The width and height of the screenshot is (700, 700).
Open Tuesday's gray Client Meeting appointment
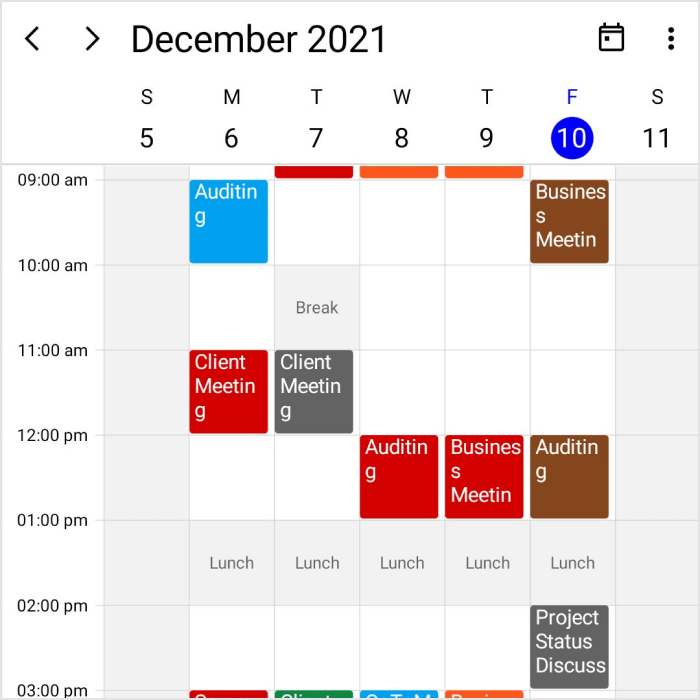click(314, 391)
